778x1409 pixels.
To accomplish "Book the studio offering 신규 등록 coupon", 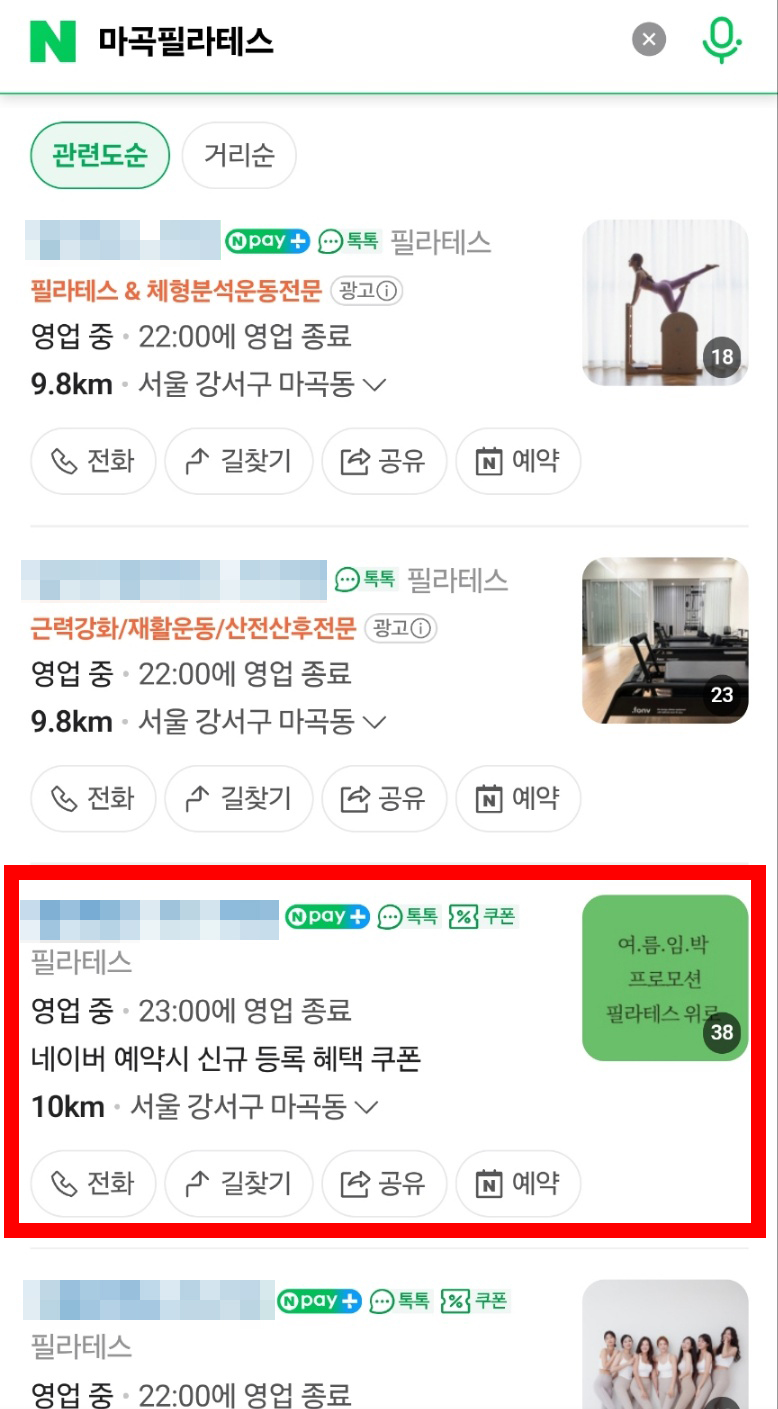I will [x=518, y=1183].
